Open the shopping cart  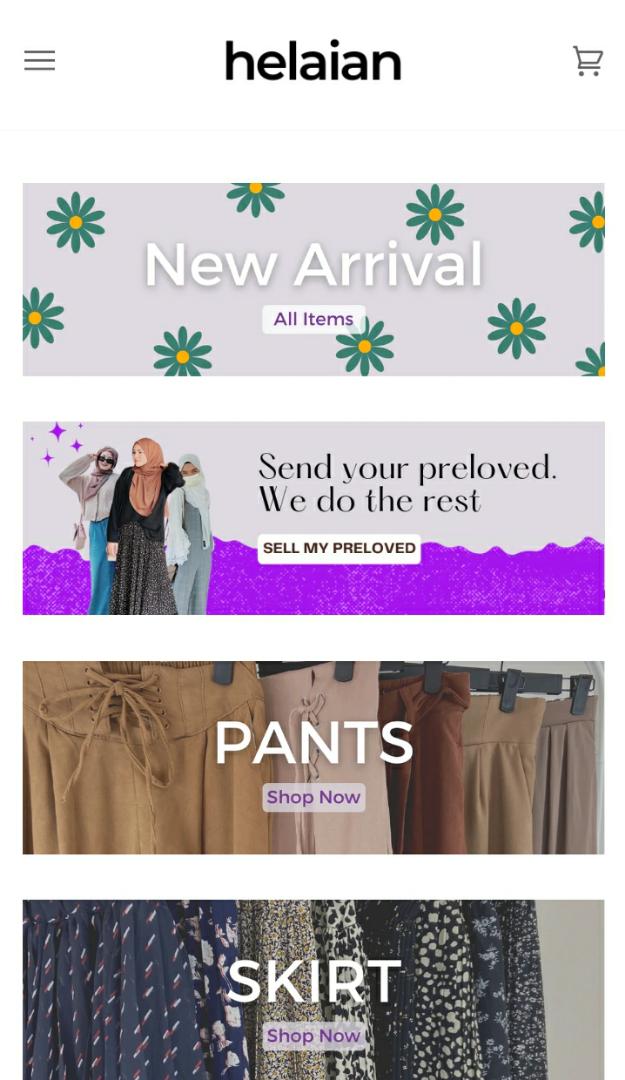coord(588,61)
